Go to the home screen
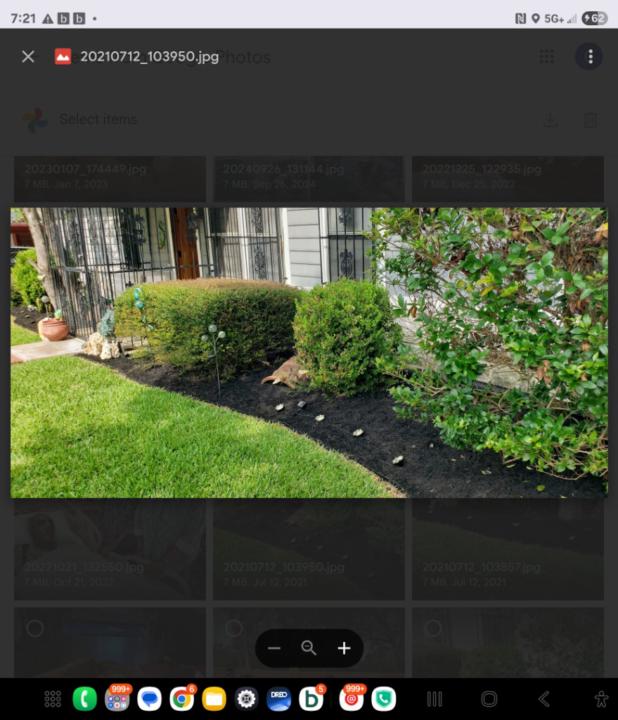Viewport: 618px width, 720px height. 489,699
